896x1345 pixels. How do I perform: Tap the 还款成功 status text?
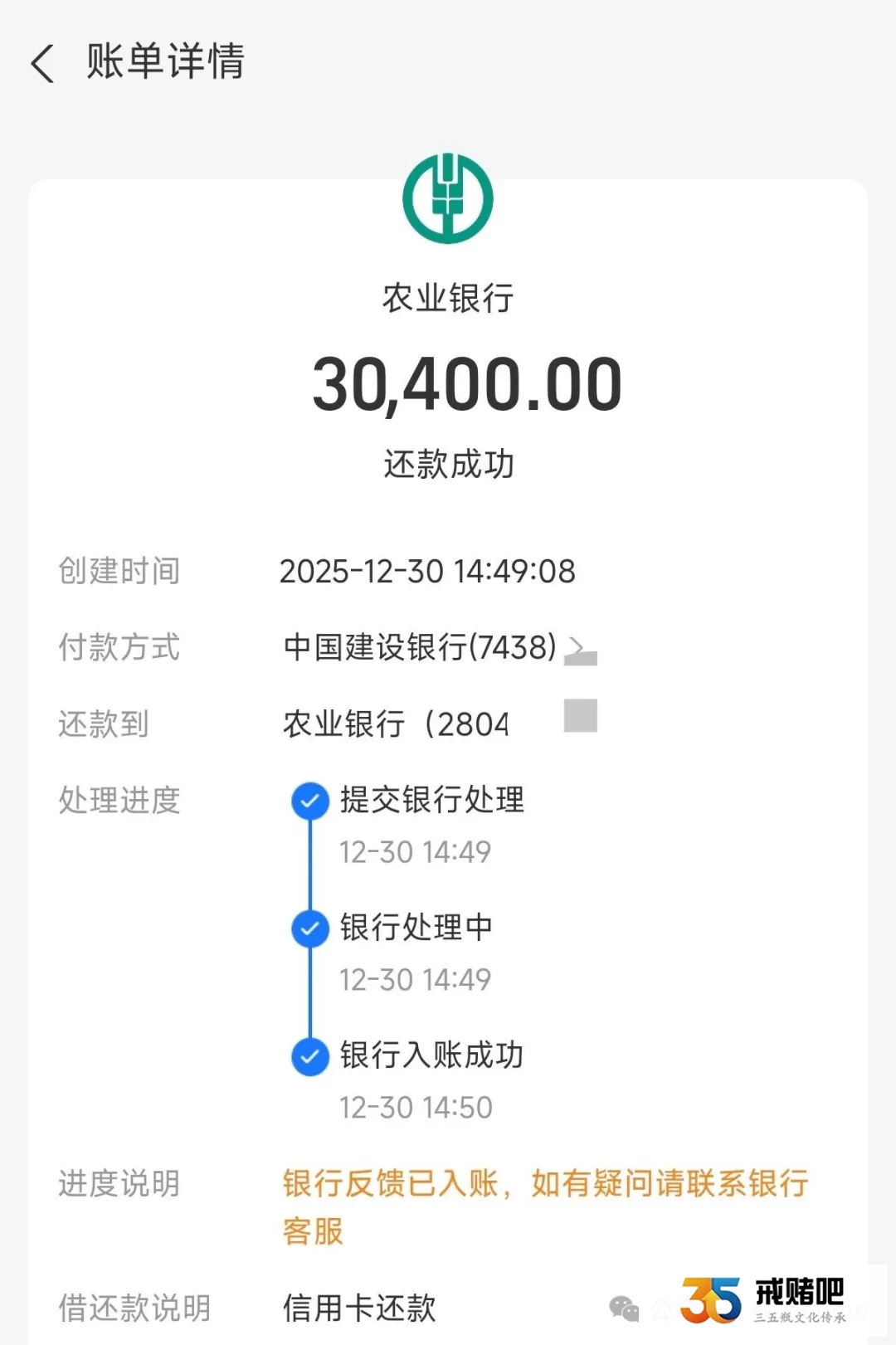[448, 464]
